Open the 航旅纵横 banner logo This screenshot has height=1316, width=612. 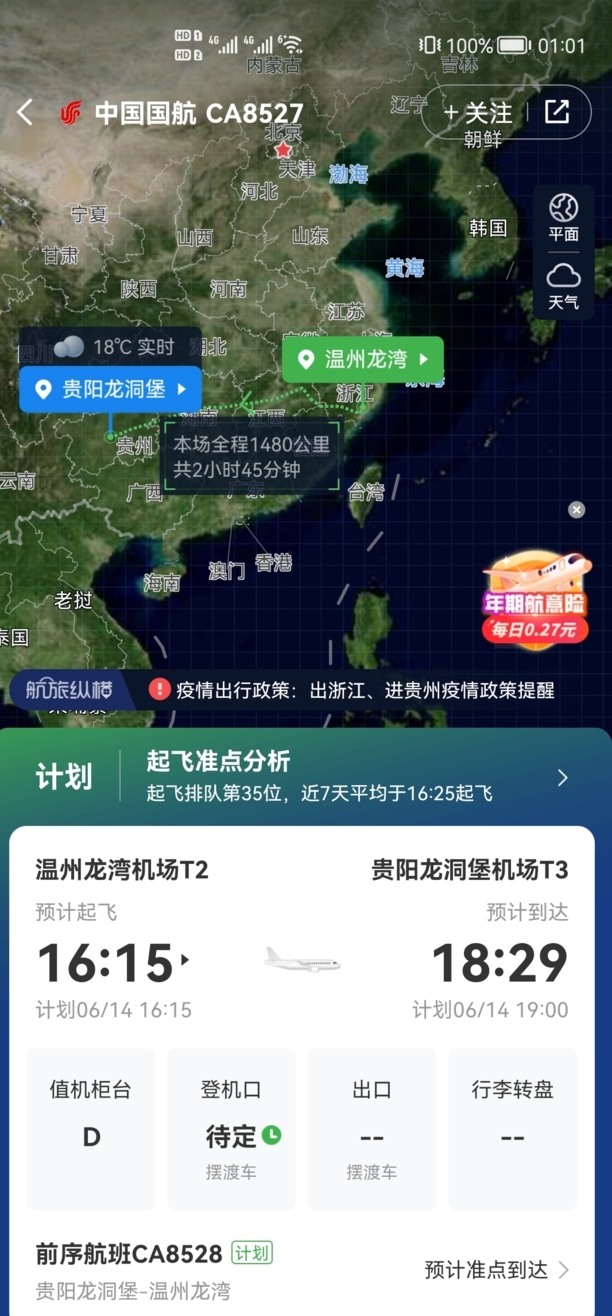[x=69, y=690]
